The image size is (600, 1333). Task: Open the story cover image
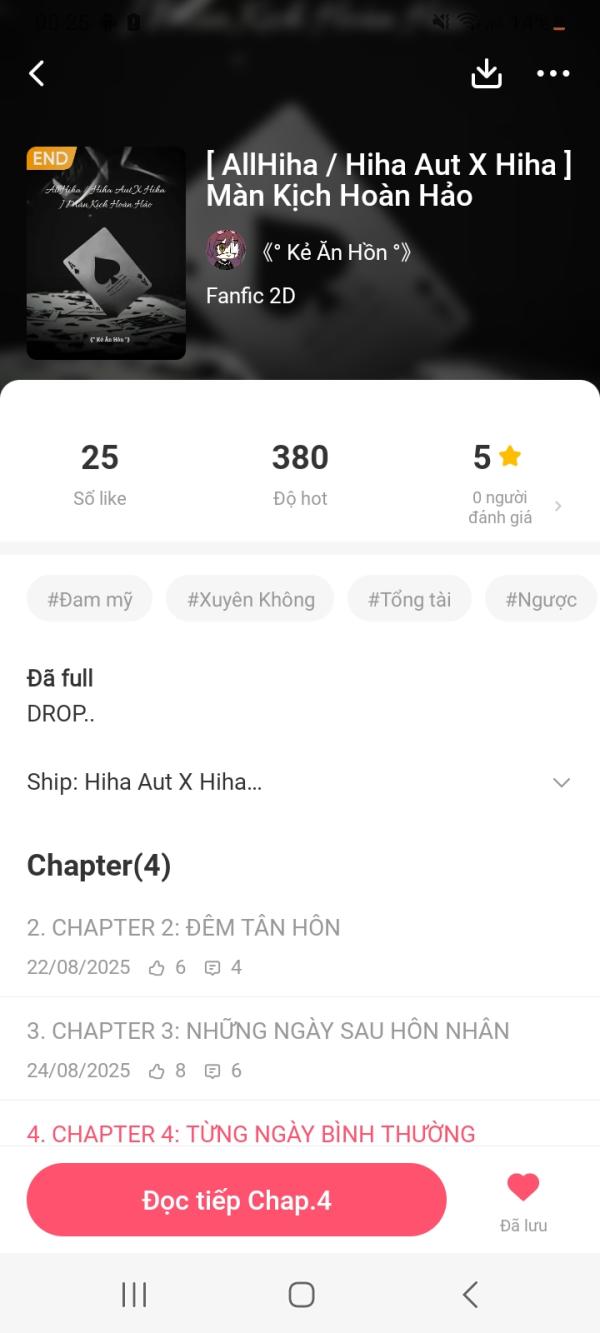(106, 253)
